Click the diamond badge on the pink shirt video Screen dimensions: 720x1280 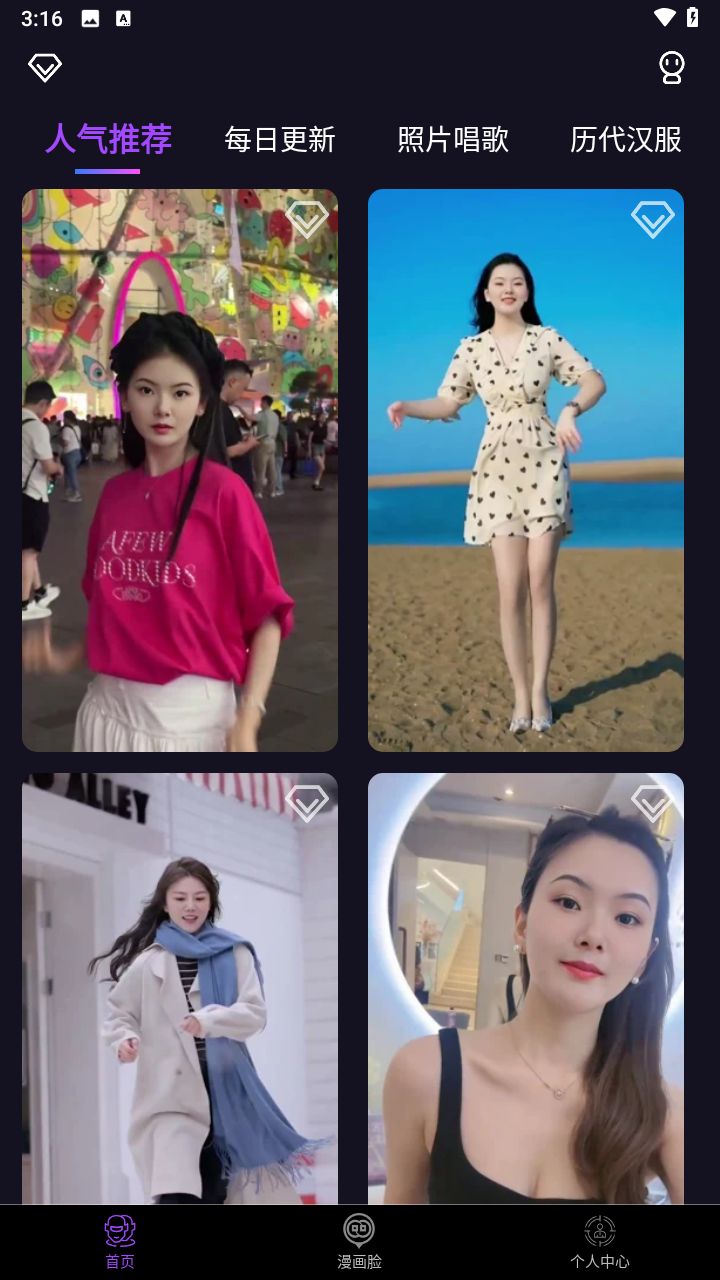point(307,219)
